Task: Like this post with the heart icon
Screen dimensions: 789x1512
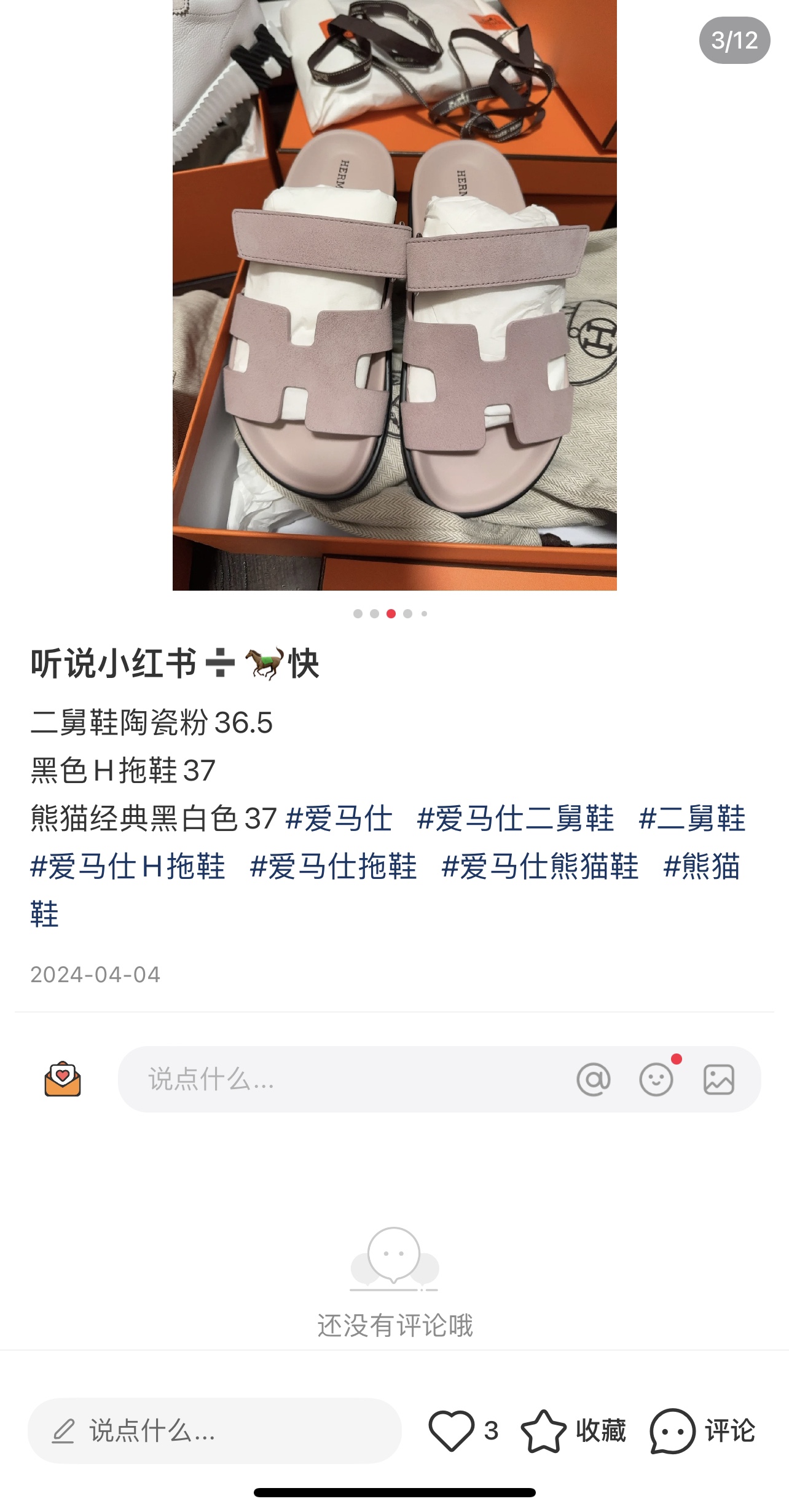Action: (x=452, y=1430)
